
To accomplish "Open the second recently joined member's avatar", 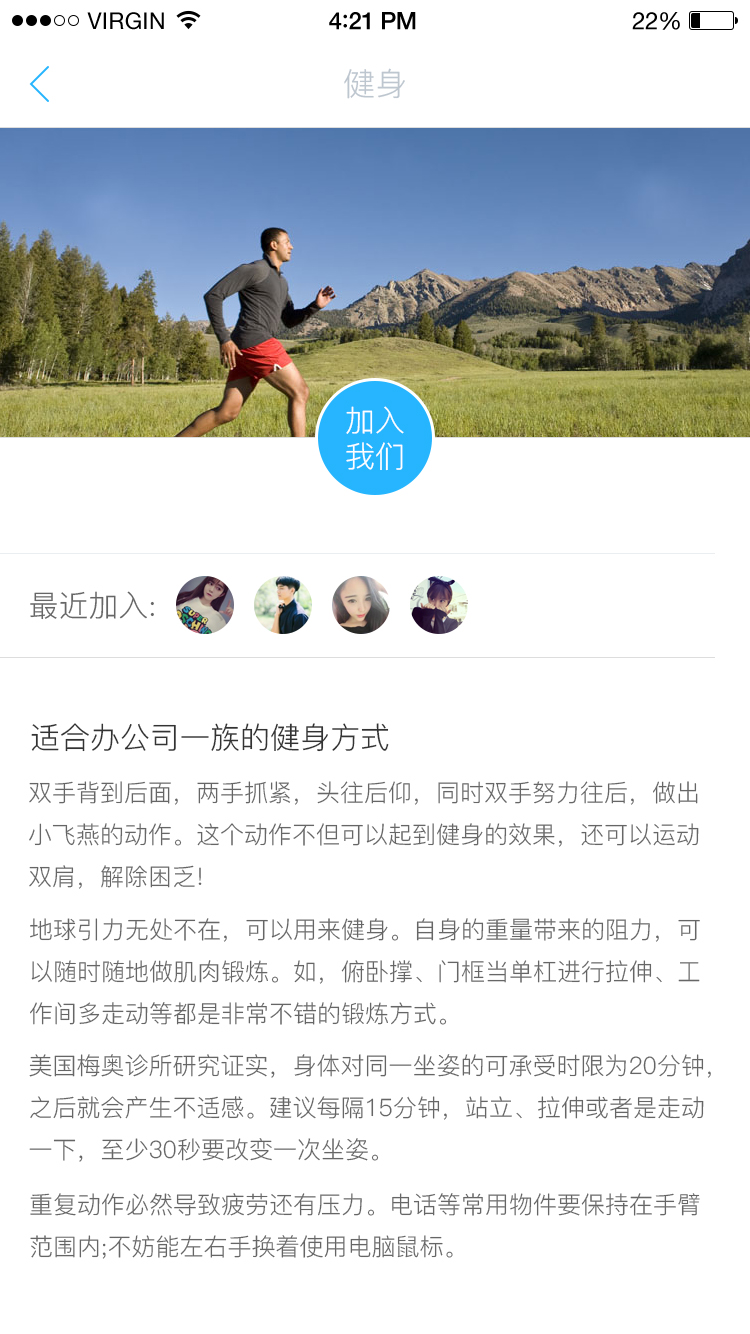I will (x=283, y=605).
